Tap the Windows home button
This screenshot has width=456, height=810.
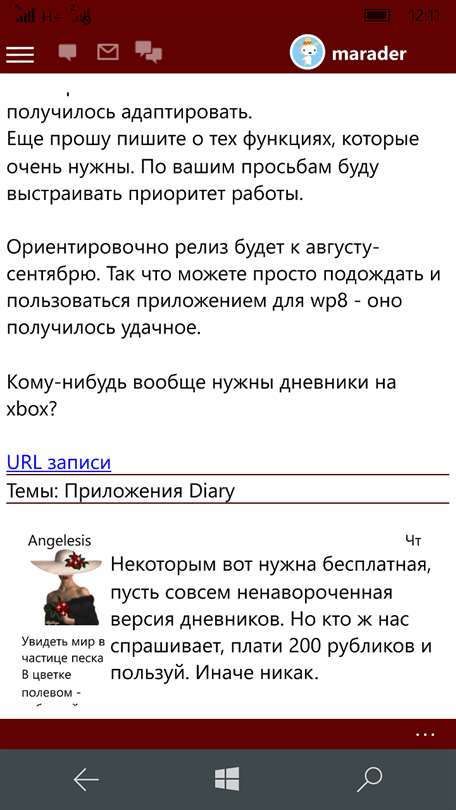pos(227,779)
